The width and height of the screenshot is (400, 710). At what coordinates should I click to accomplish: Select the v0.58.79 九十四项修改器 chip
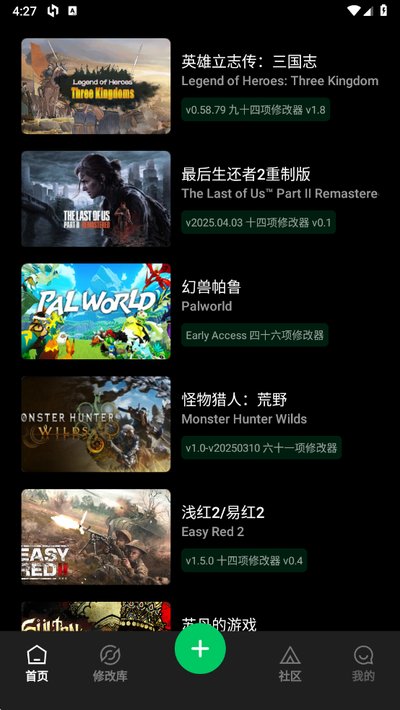coord(255,110)
